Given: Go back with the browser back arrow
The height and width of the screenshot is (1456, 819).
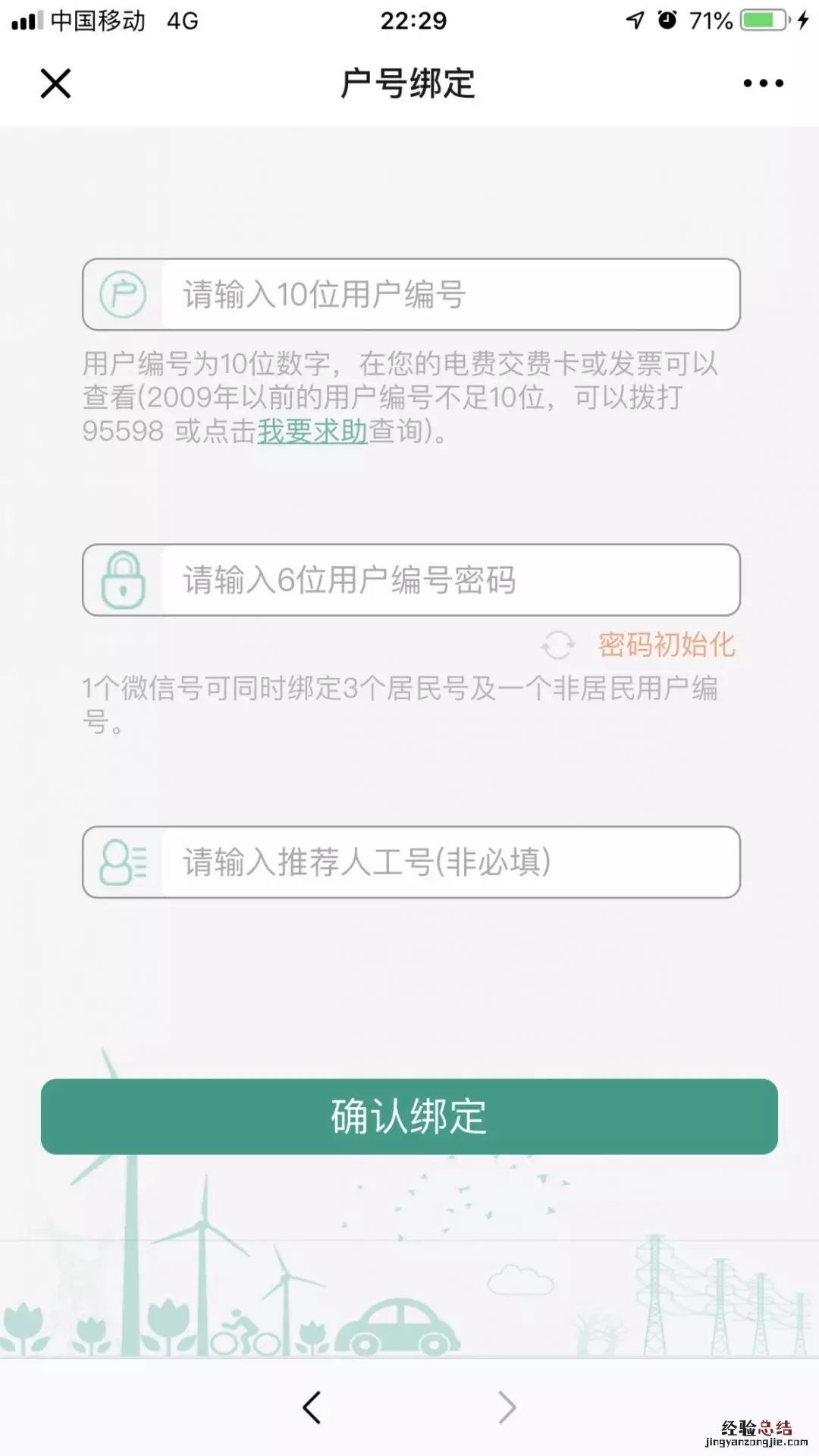Looking at the screenshot, I should 312,1407.
